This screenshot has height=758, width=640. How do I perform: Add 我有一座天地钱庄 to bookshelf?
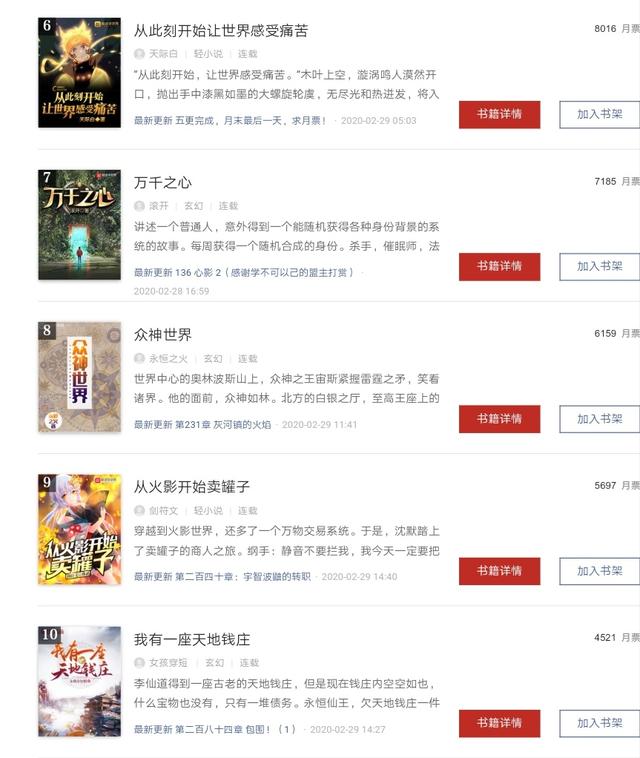coord(599,722)
